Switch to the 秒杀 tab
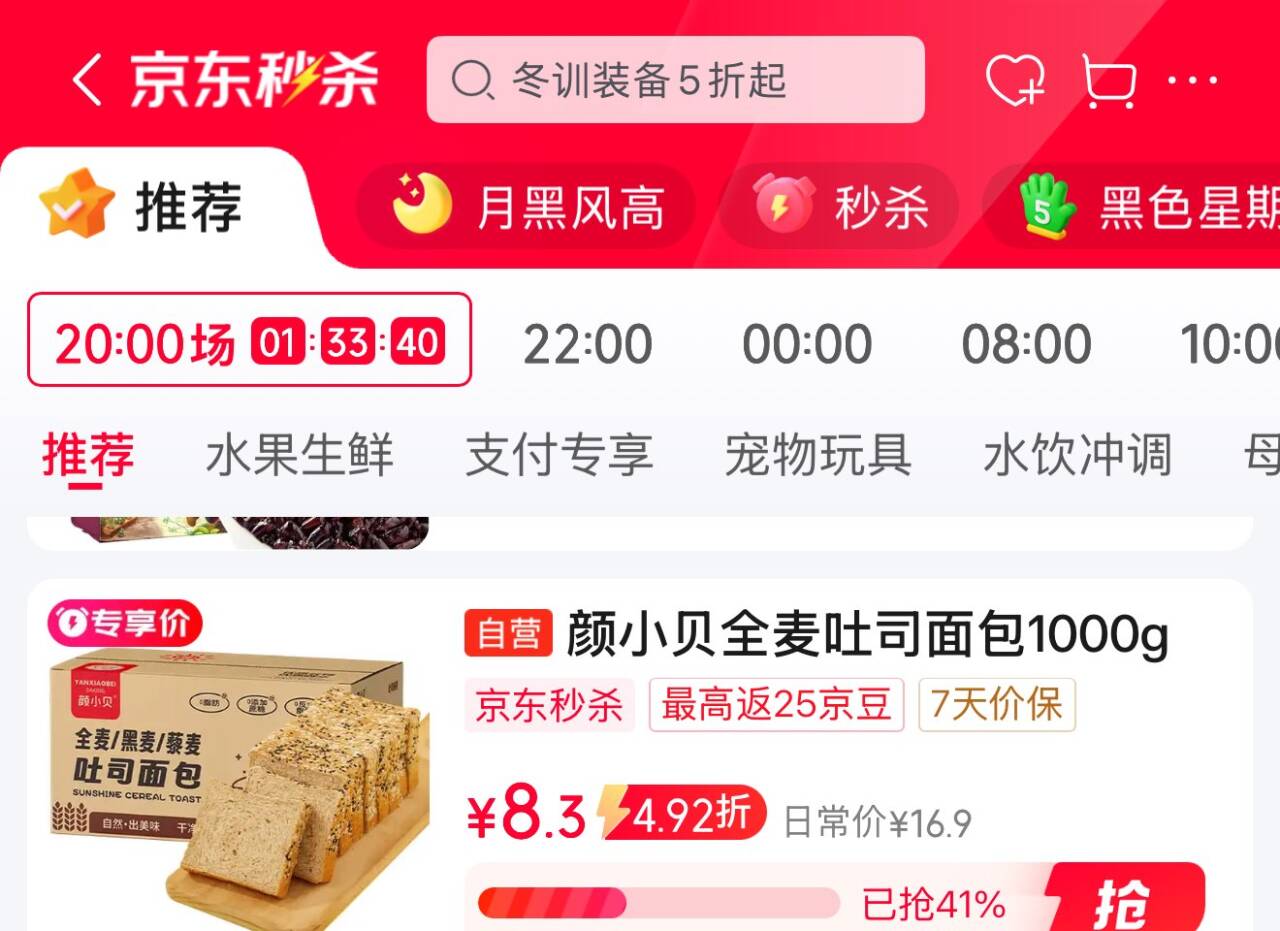This screenshot has width=1280, height=931. (x=840, y=208)
